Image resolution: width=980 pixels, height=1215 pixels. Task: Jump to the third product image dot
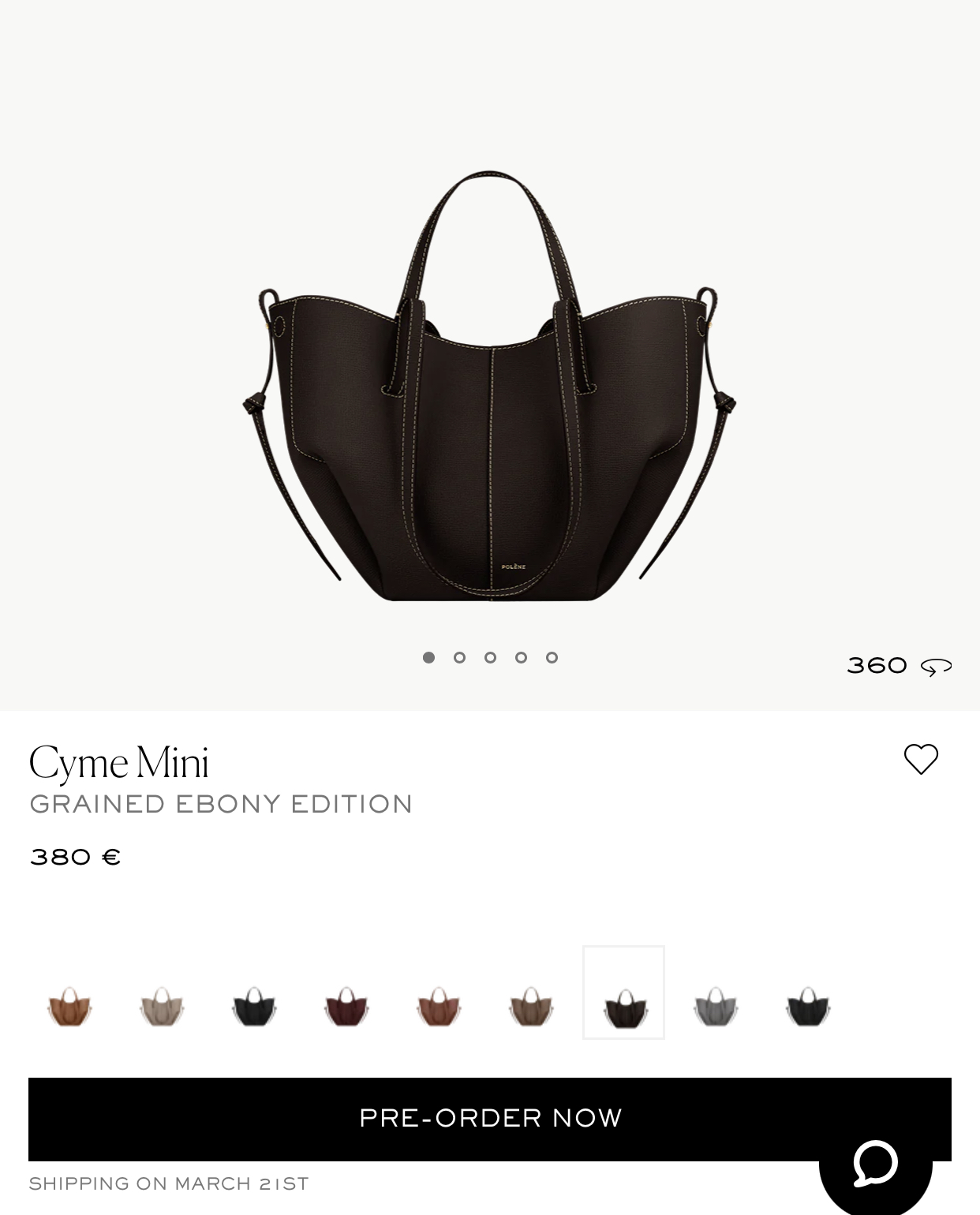490,657
